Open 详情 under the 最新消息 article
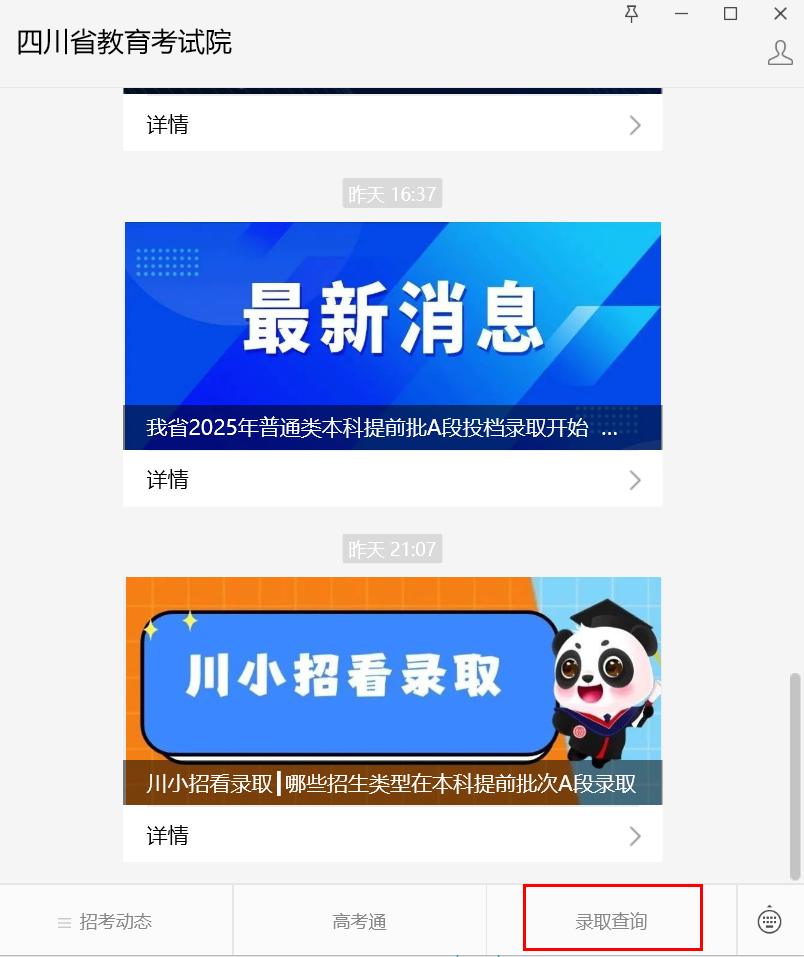Screen dimensions: 804x957 click(x=392, y=480)
